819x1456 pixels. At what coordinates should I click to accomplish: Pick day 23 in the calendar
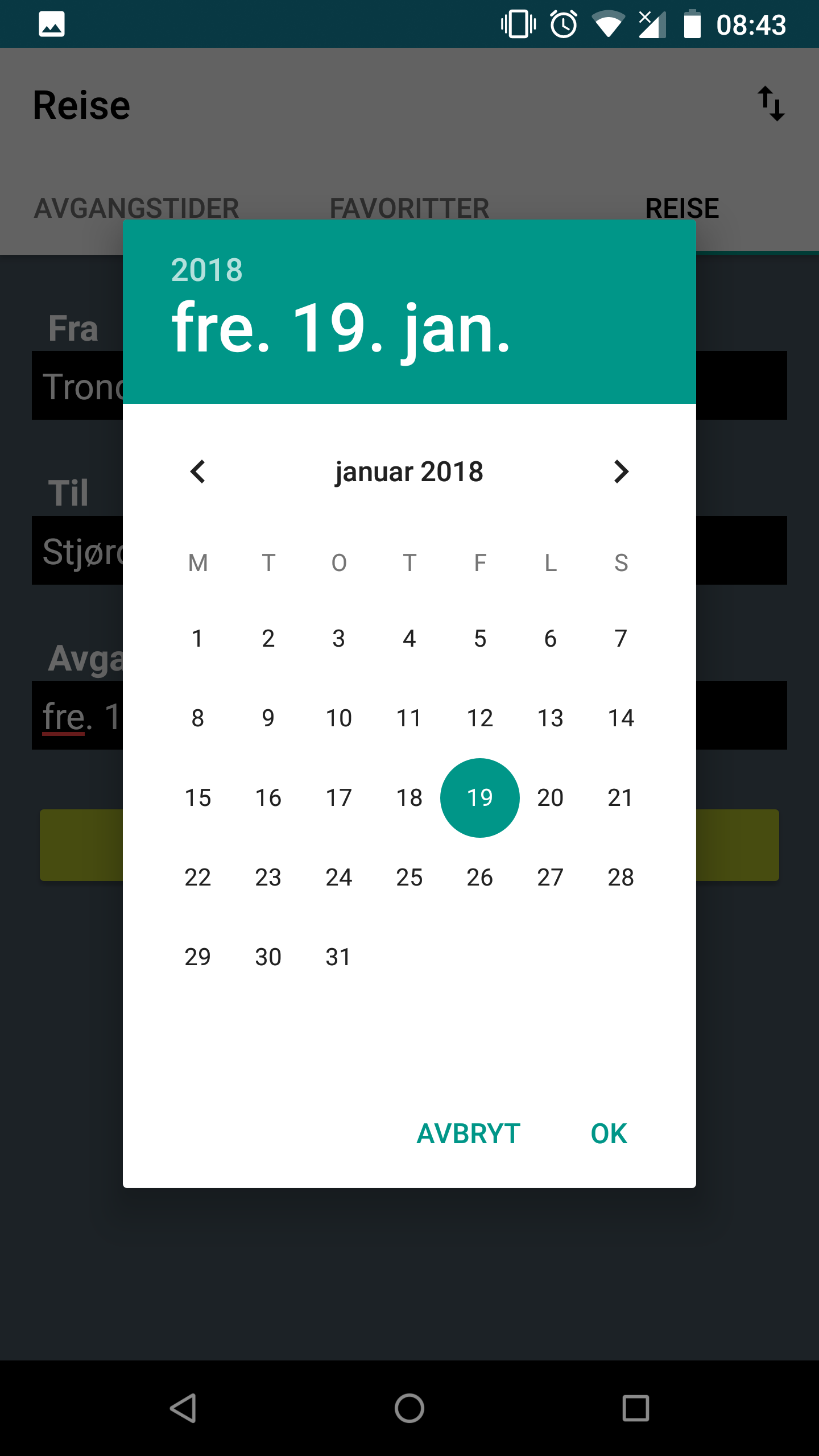tap(268, 878)
